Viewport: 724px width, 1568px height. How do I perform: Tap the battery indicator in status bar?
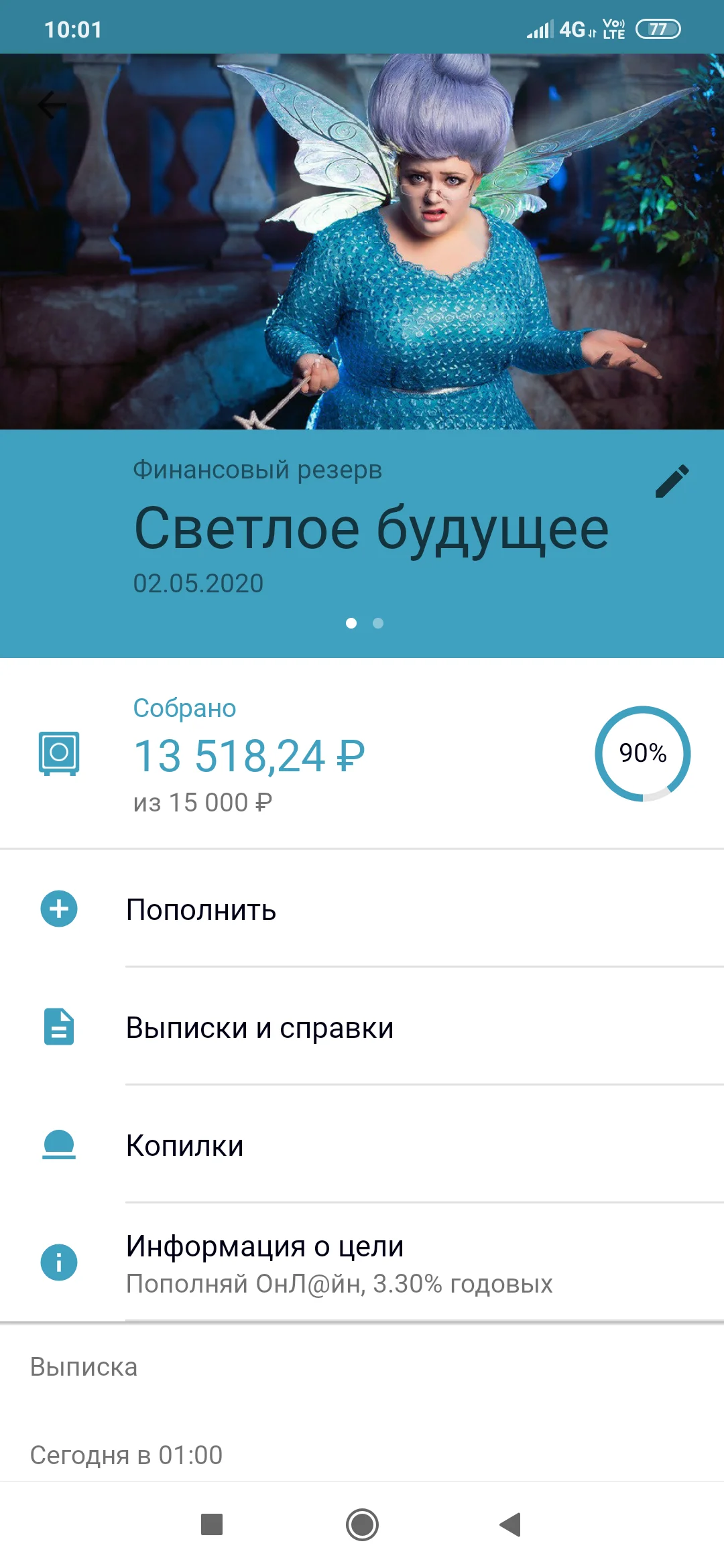coord(657,28)
